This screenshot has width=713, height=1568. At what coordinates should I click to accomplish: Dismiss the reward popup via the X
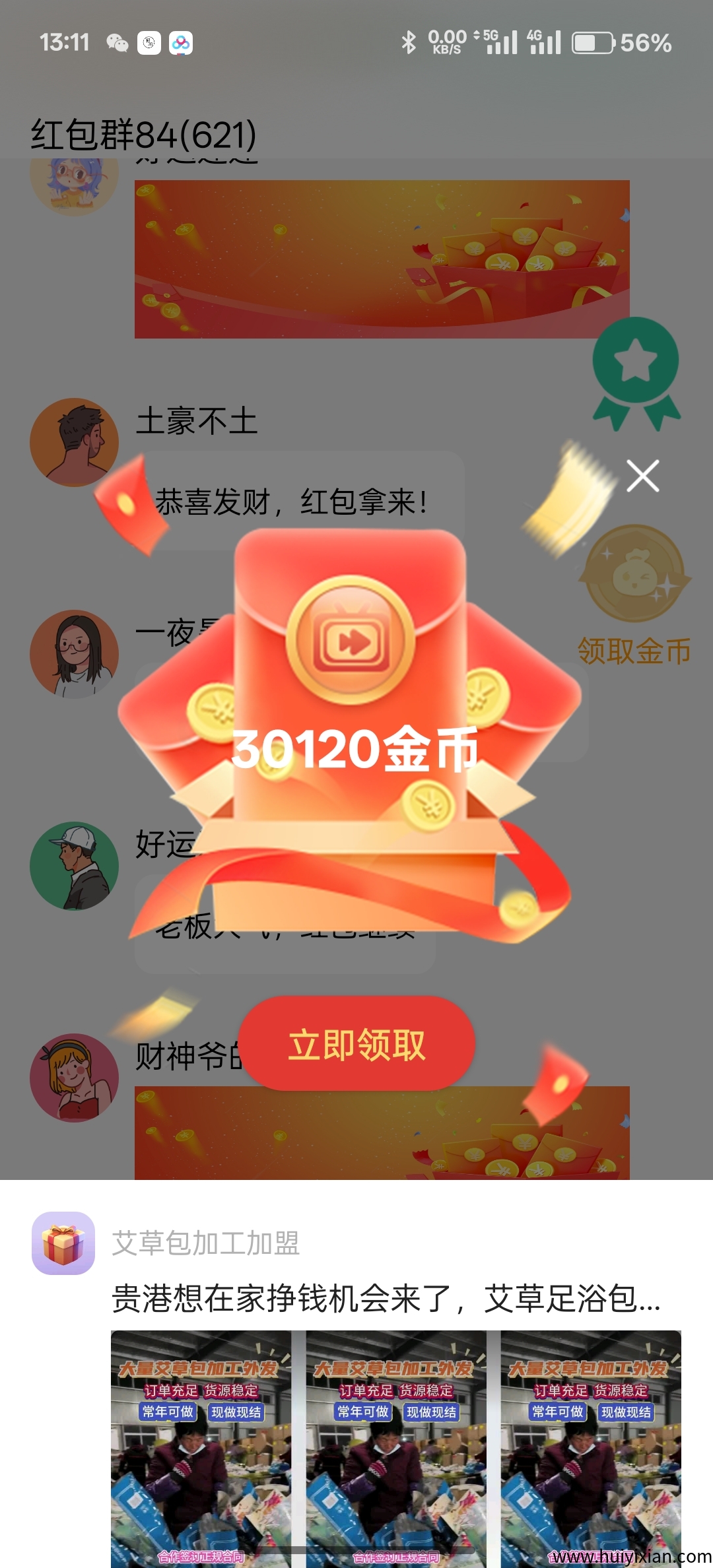click(x=642, y=474)
